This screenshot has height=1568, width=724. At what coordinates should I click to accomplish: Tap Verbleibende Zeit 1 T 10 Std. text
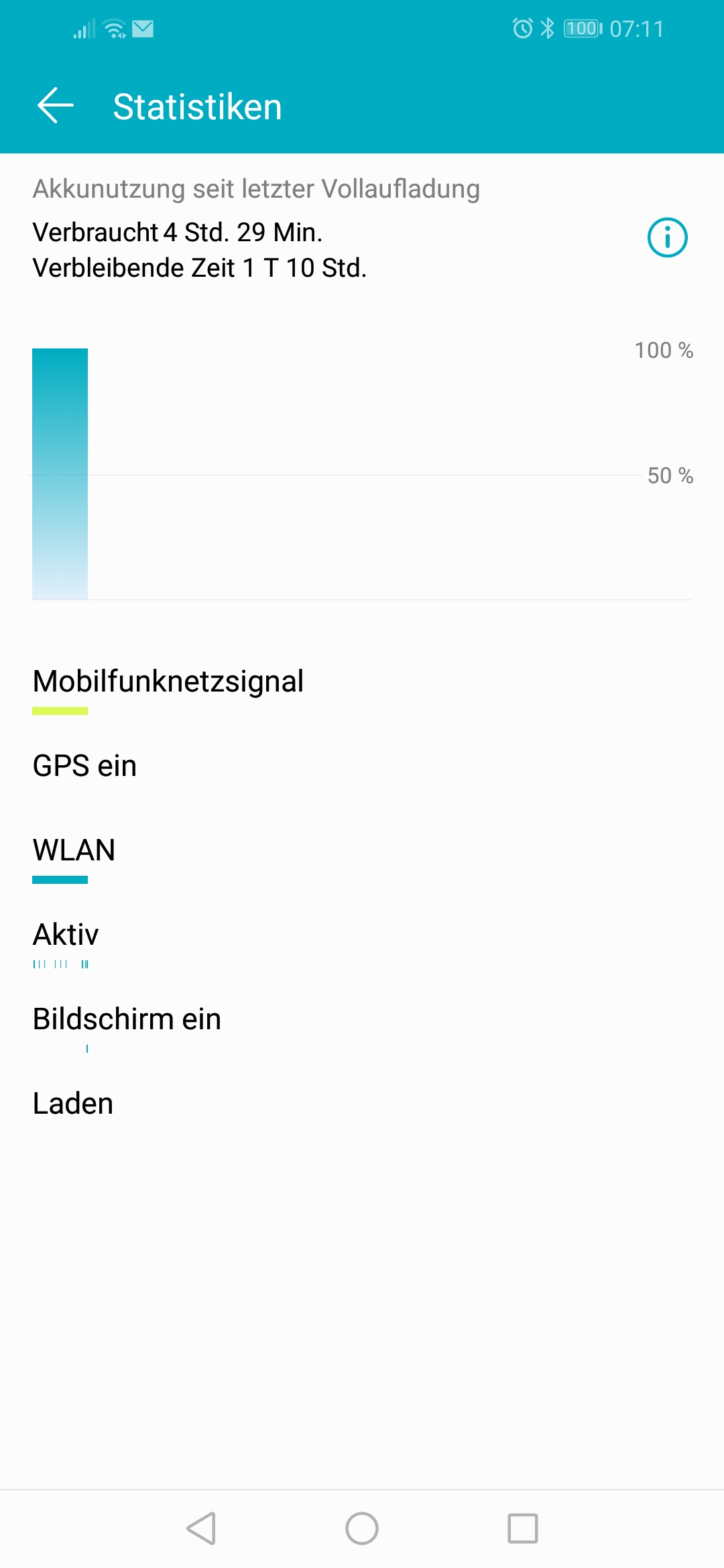(199, 269)
